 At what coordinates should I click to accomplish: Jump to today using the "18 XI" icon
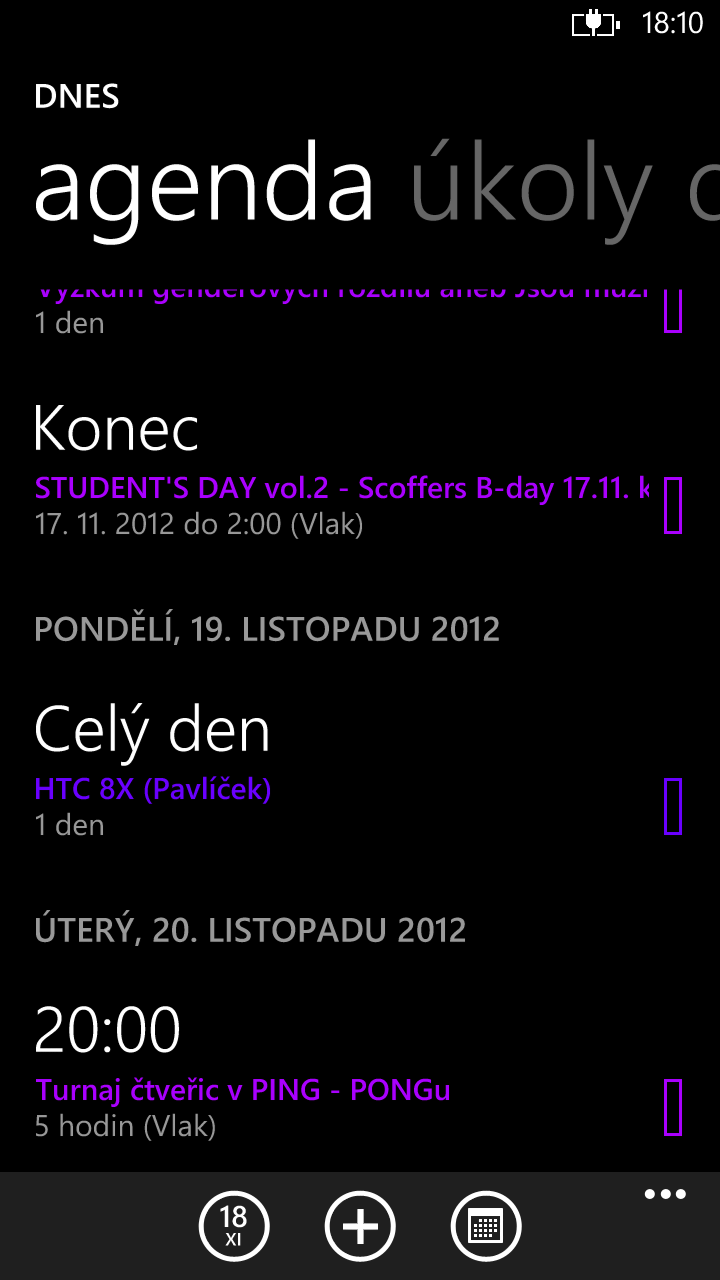(235, 1225)
